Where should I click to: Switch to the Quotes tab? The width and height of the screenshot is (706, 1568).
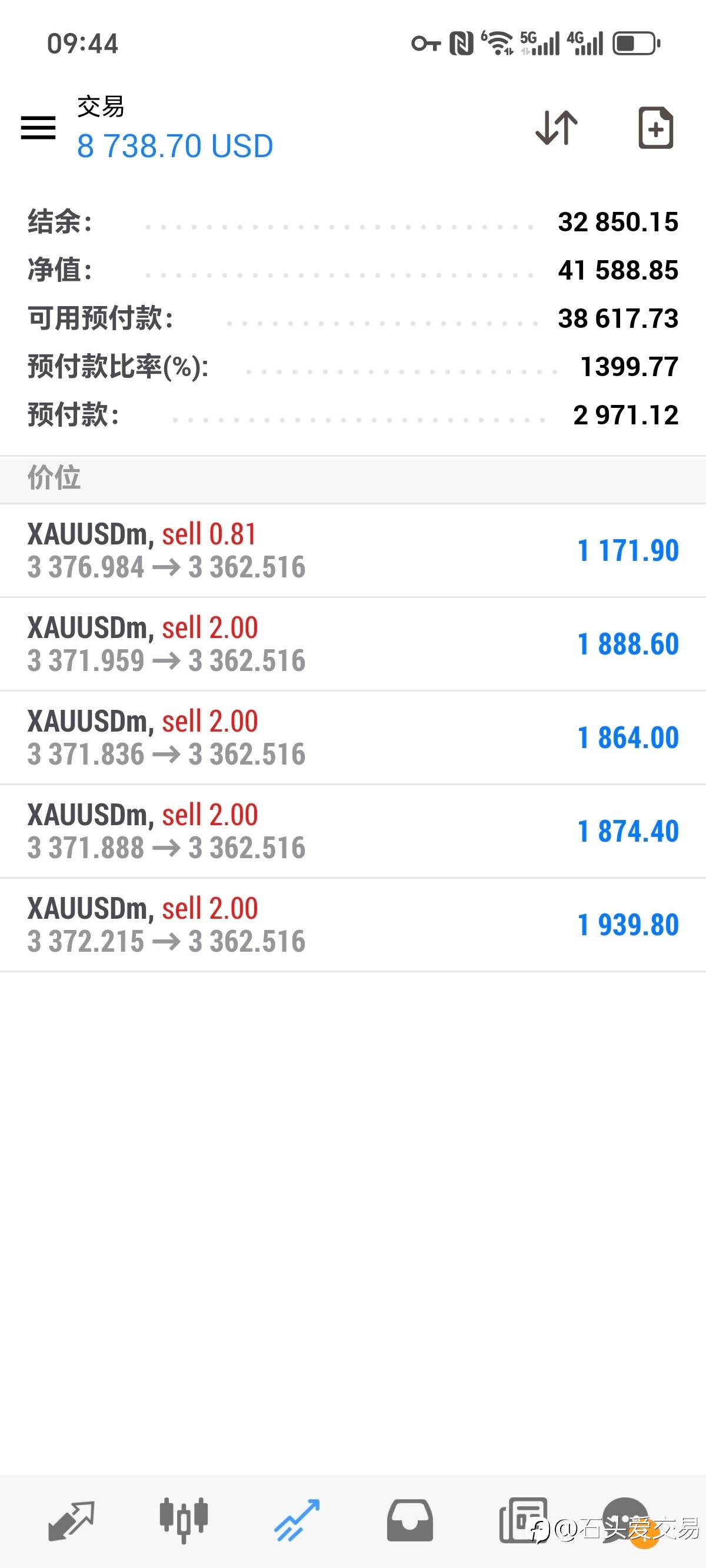(71, 1521)
